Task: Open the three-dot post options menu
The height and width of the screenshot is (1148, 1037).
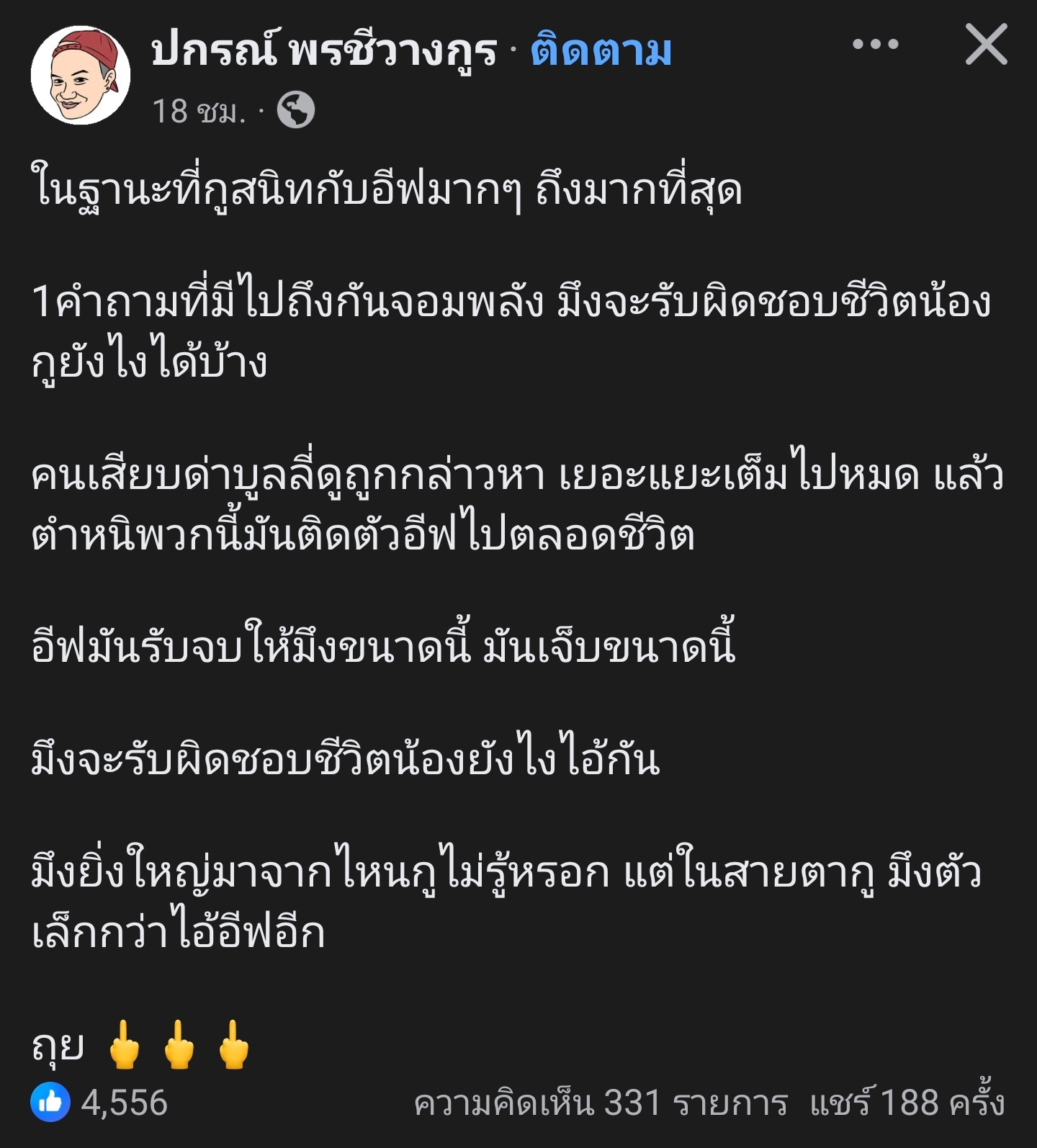Action: pos(875,45)
